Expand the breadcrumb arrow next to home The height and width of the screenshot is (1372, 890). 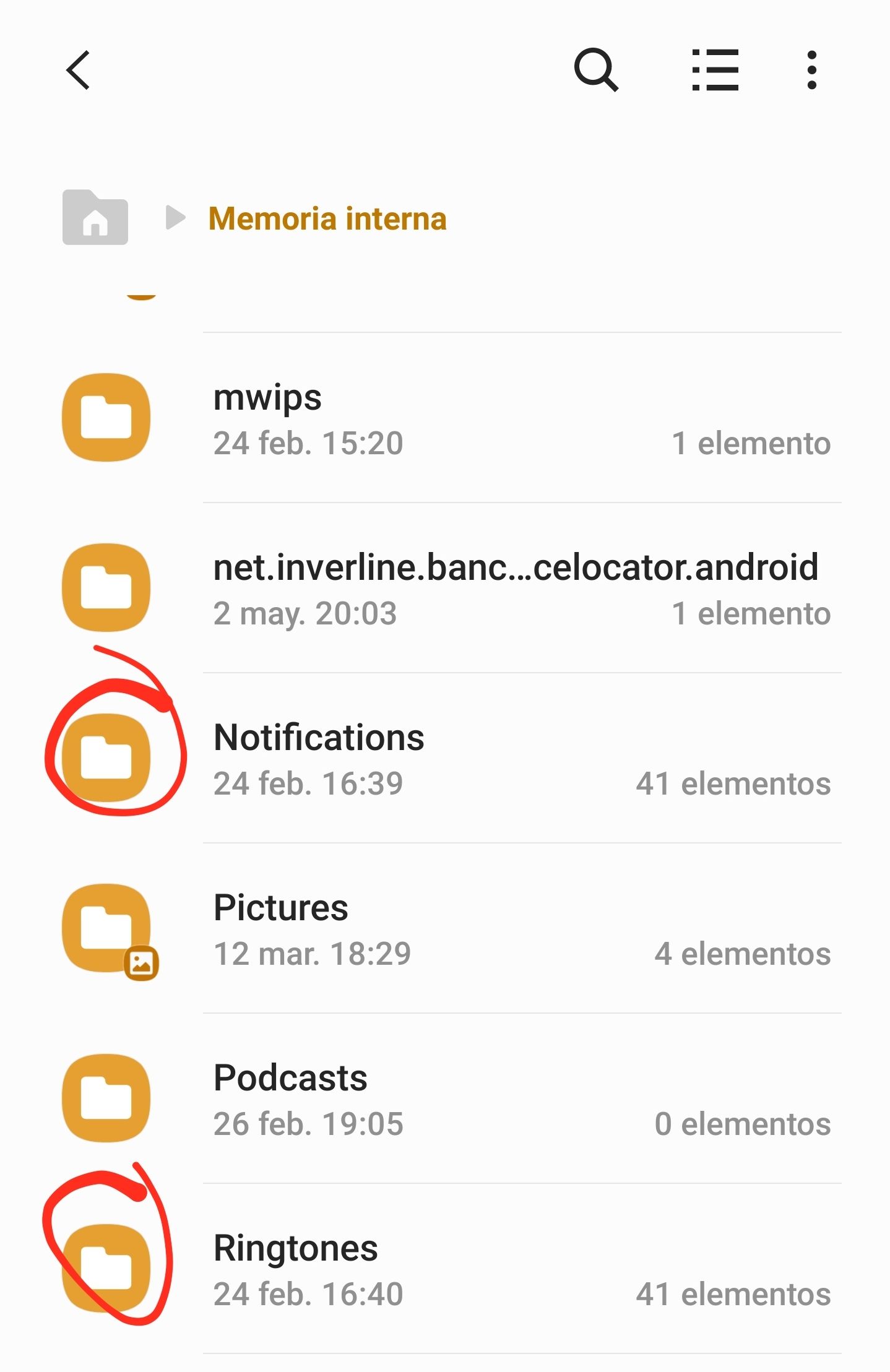(175, 217)
